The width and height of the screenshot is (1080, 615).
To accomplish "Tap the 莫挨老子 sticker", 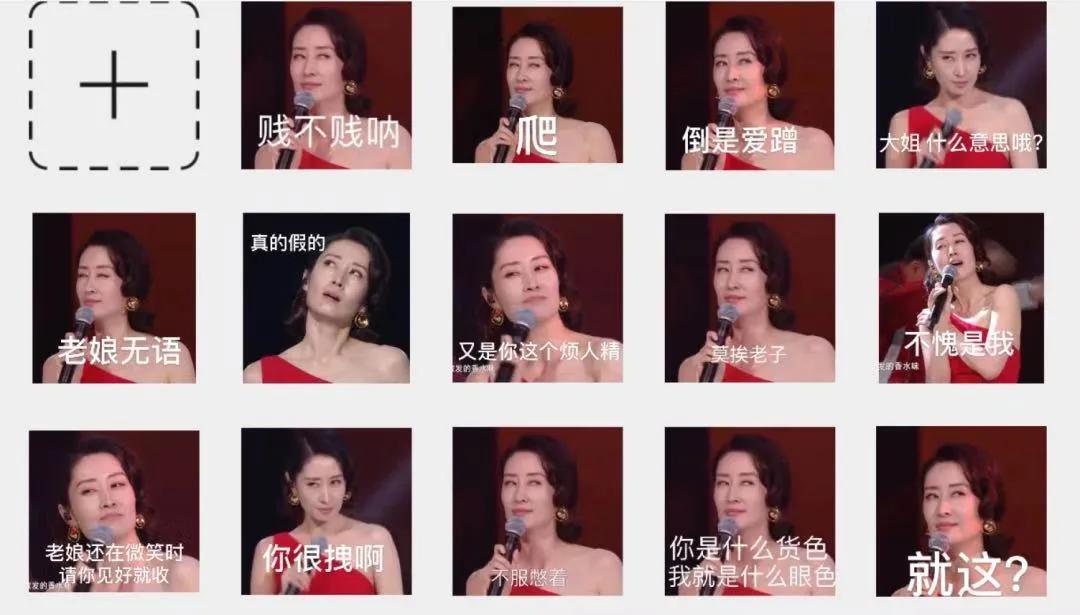I will [749, 298].
